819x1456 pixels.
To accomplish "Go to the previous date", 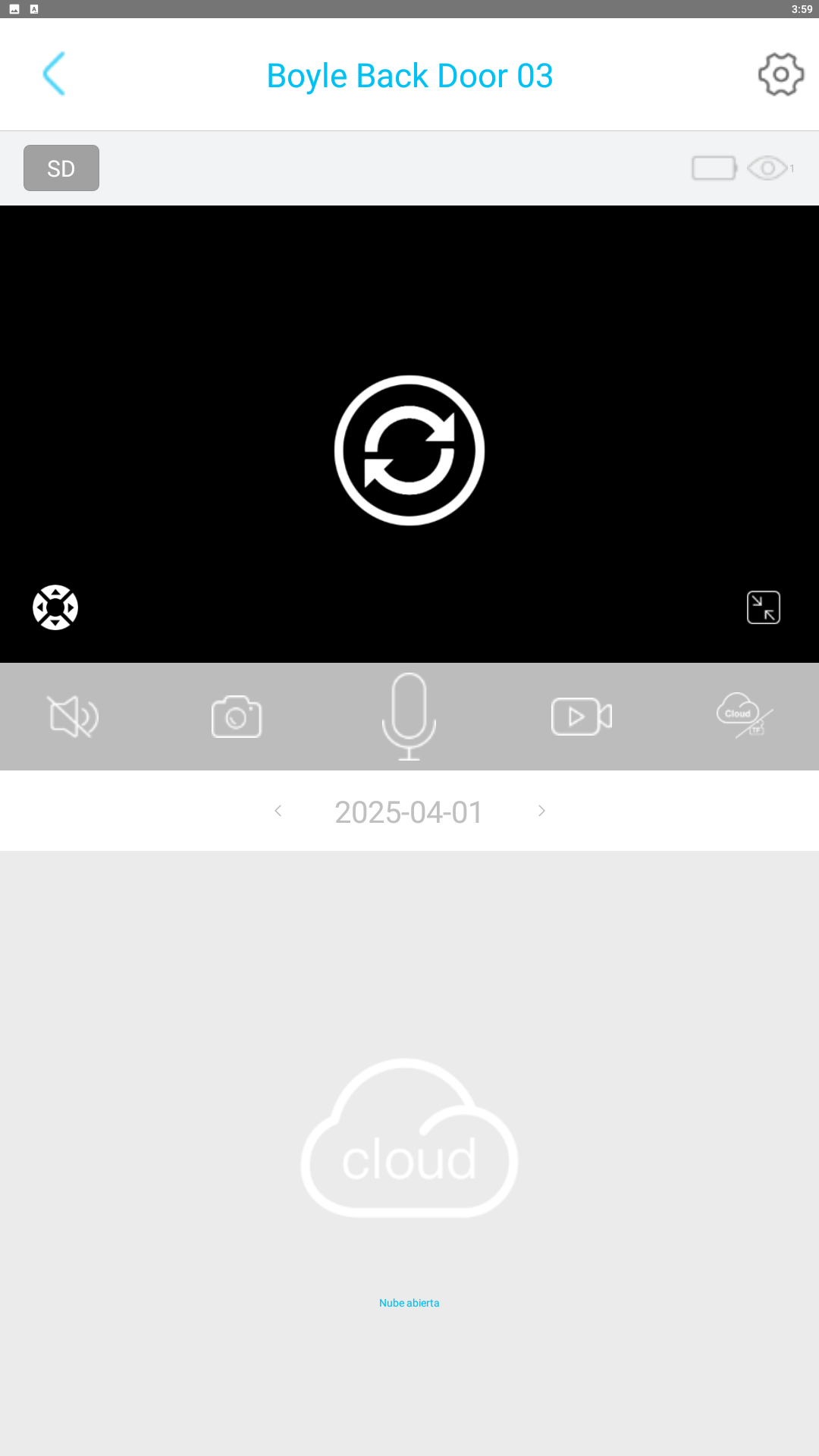I will click(x=278, y=811).
